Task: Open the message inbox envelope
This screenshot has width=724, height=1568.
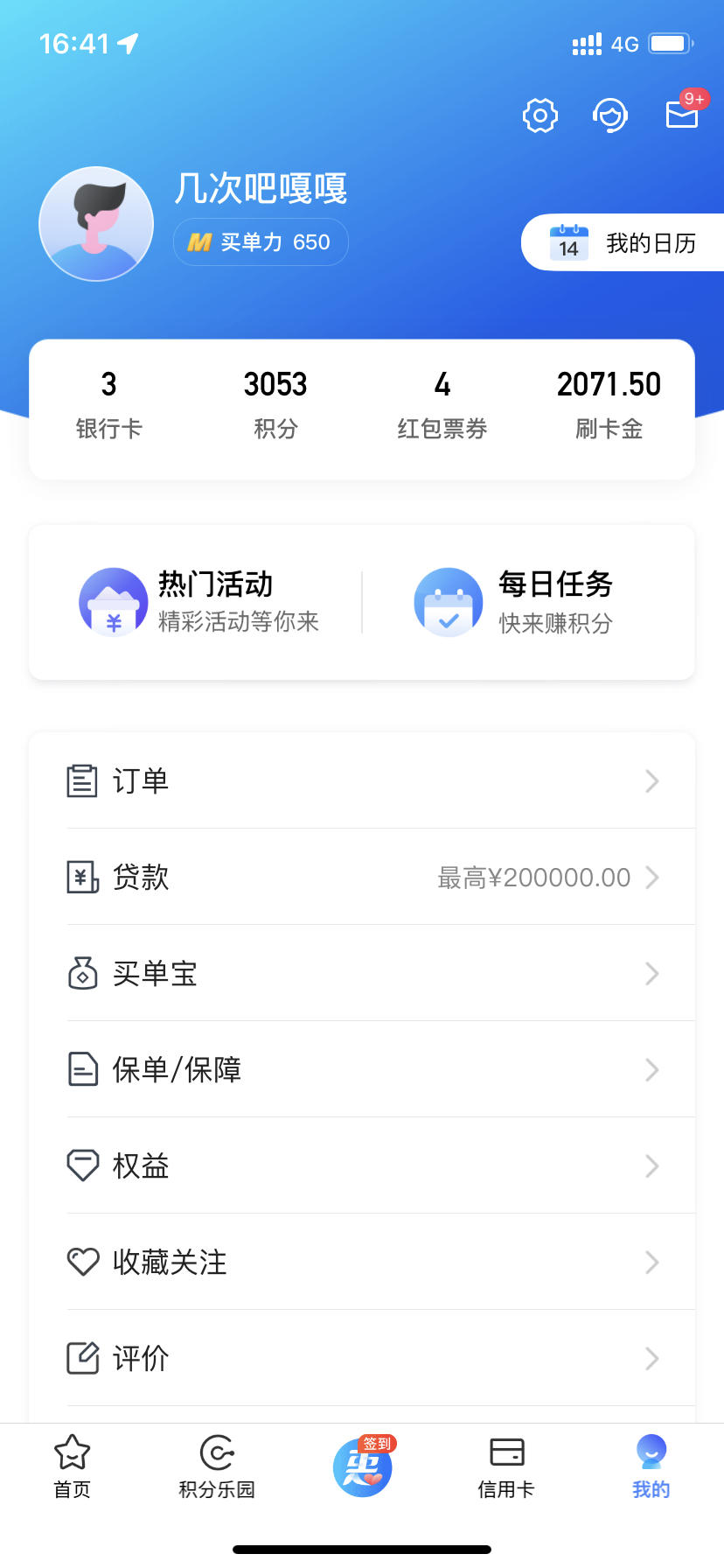Action: pos(682,114)
